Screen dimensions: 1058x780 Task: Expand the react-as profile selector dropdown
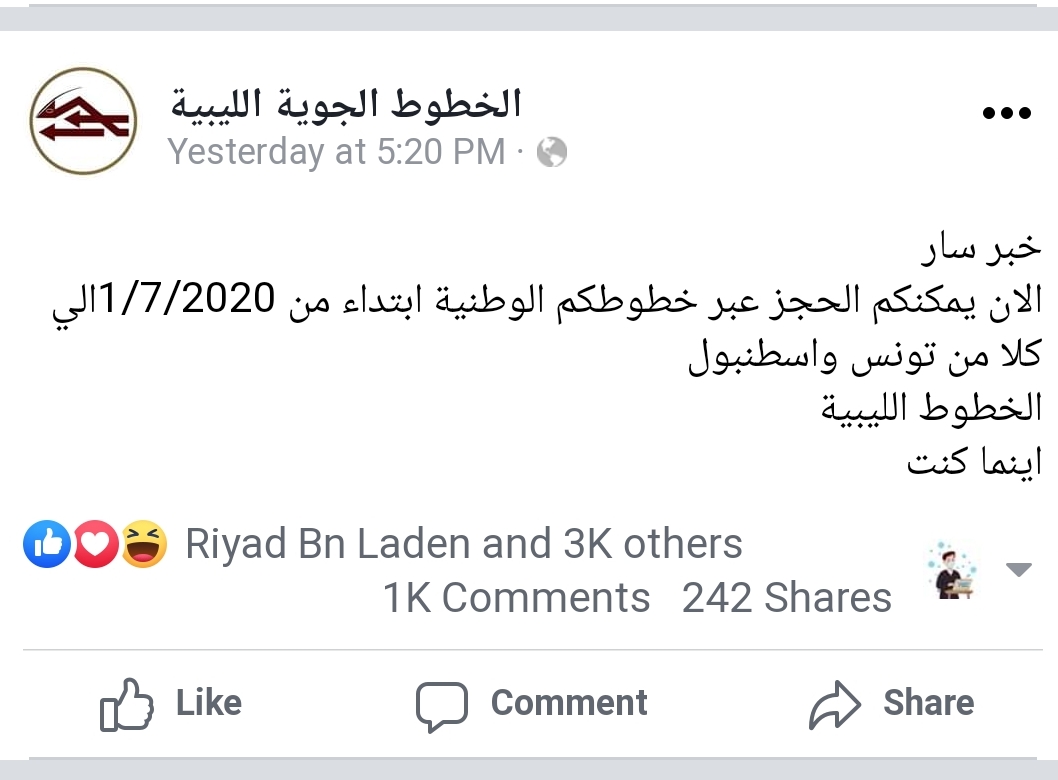click(x=1017, y=570)
